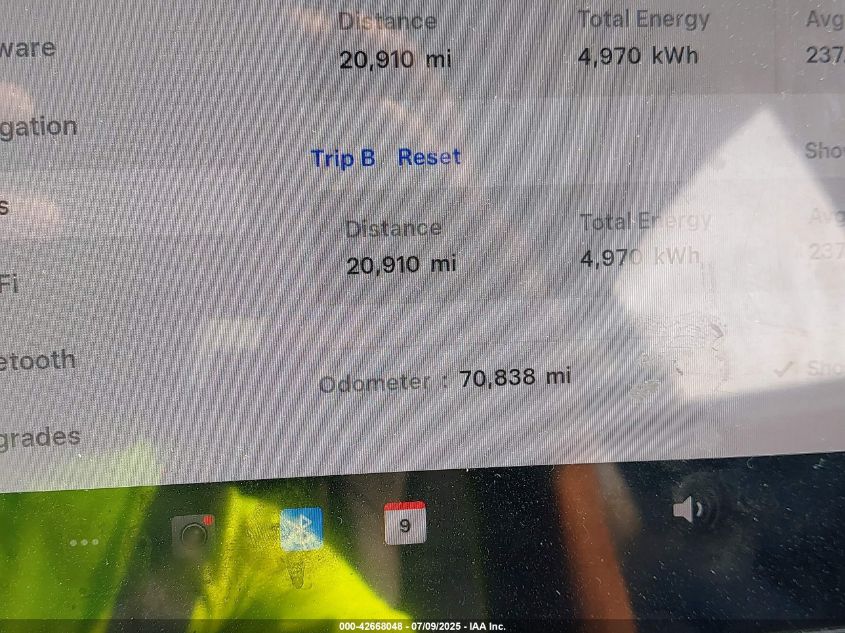Open the calendar app
845x633 pixels.
click(x=405, y=523)
